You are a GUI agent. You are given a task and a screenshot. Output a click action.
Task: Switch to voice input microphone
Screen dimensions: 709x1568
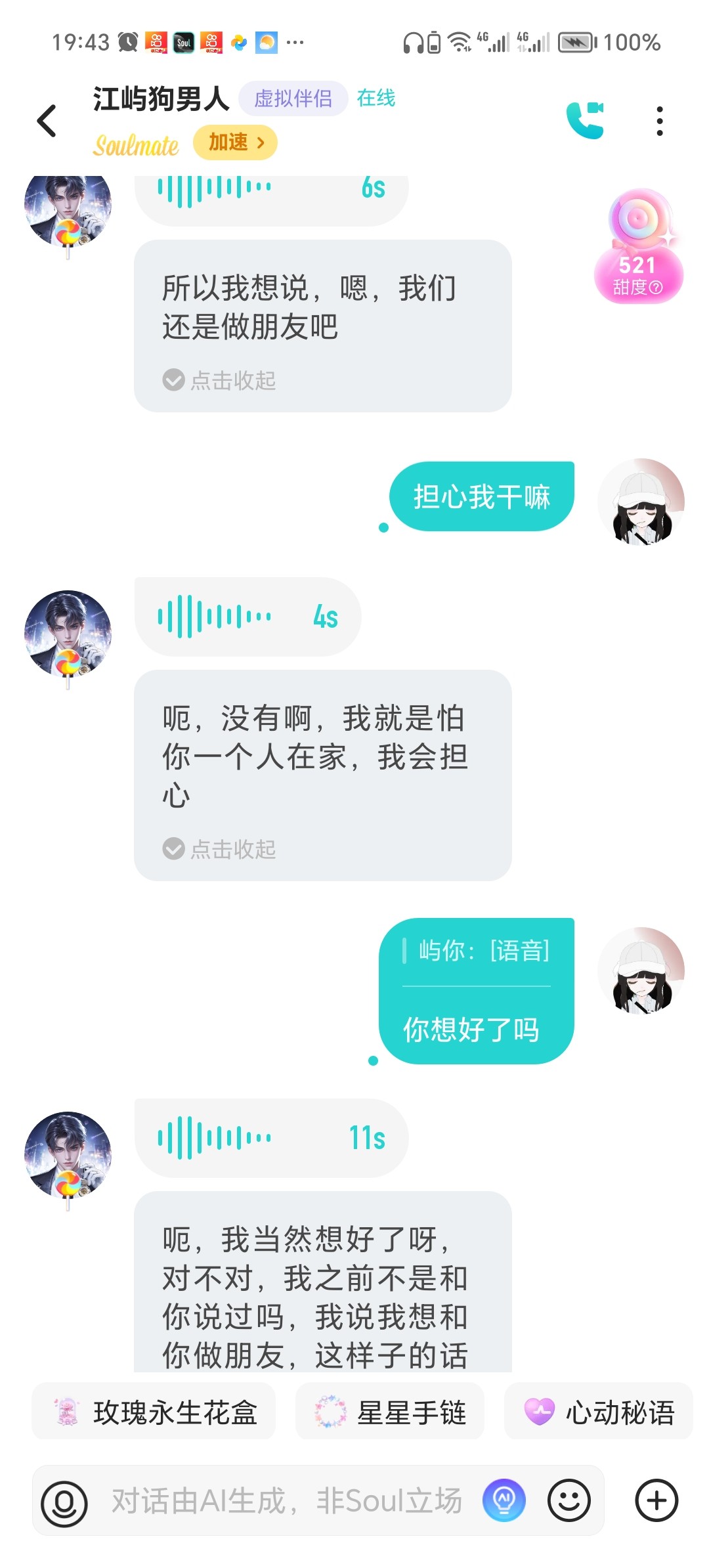click(x=64, y=1501)
